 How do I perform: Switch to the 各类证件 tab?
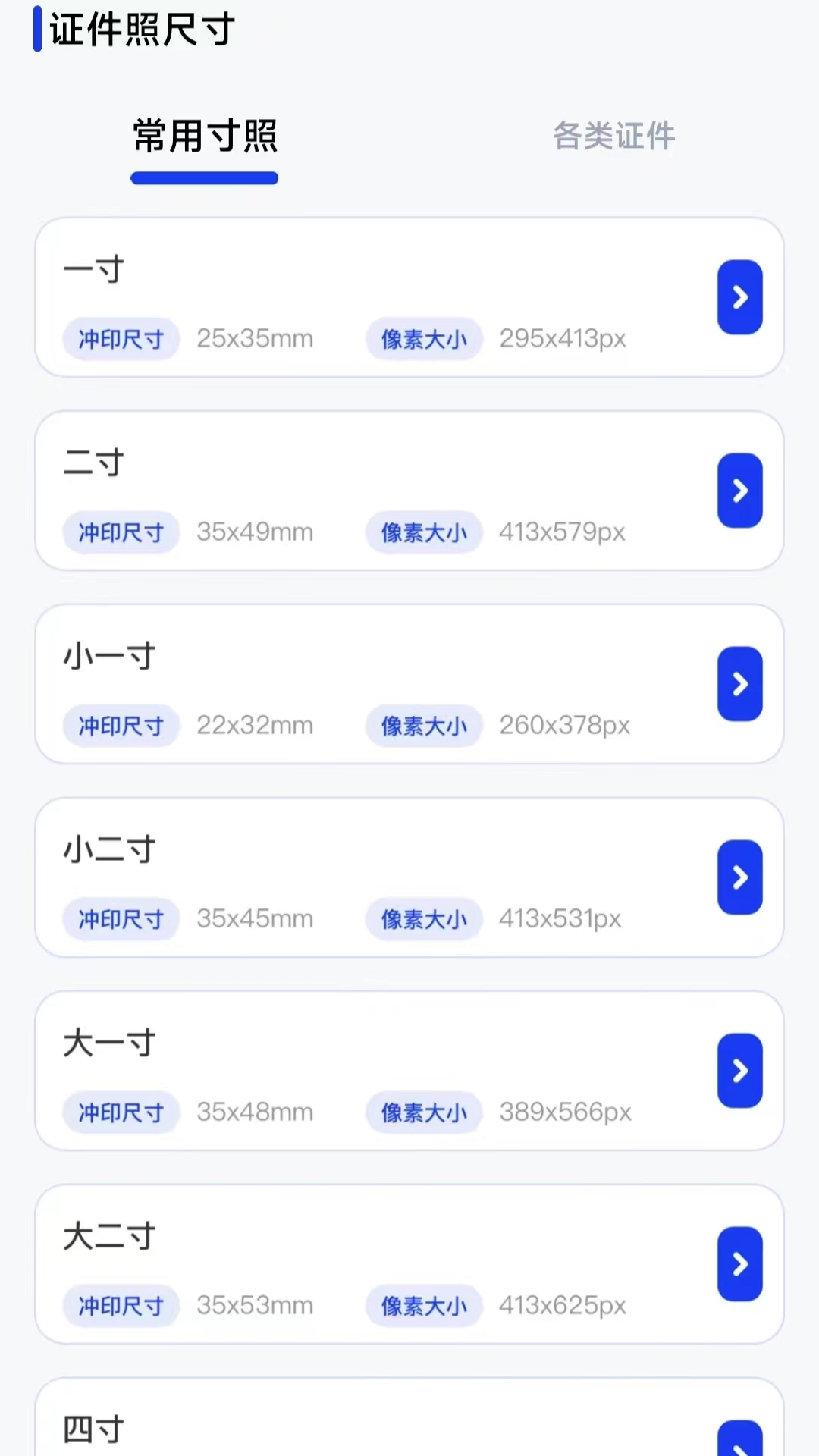(x=614, y=136)
